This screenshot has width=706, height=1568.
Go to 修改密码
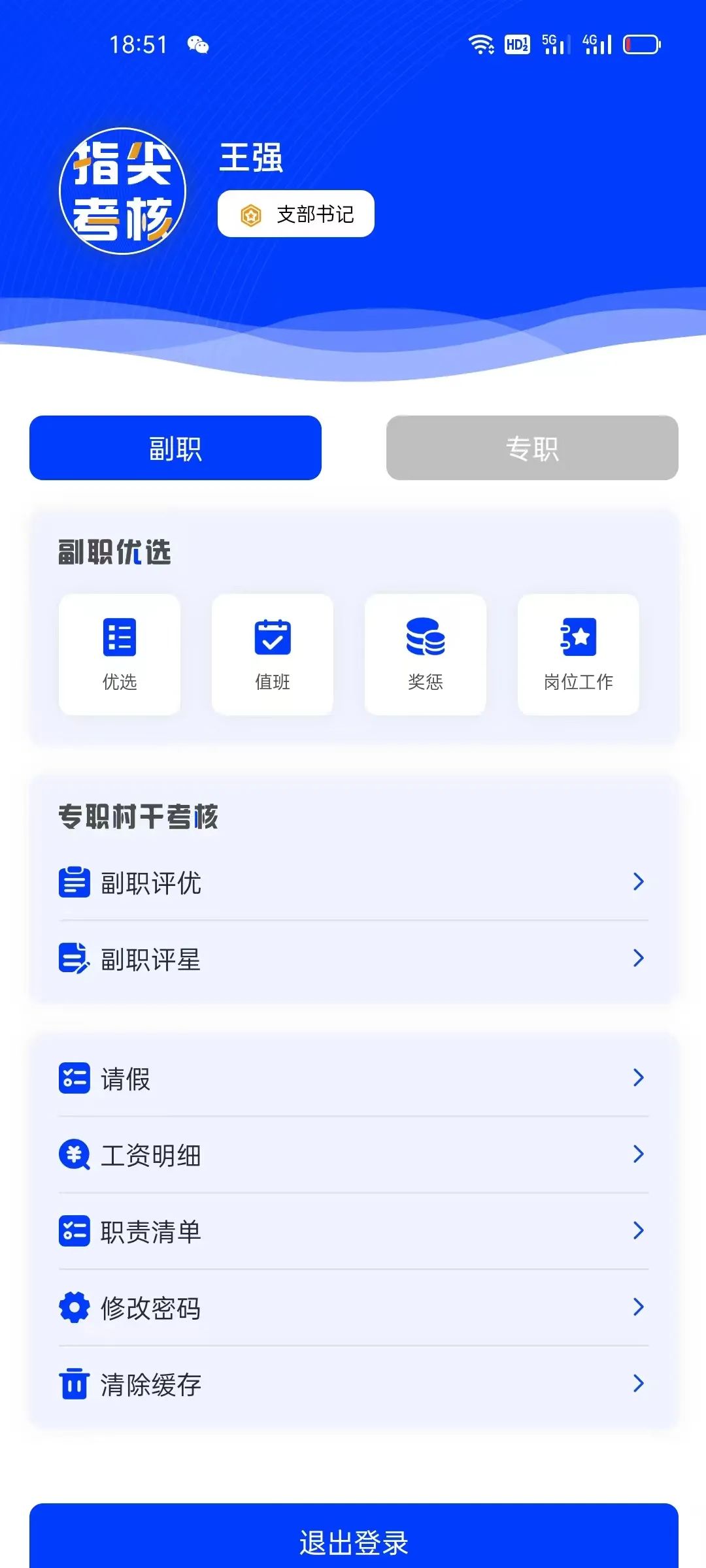tap(354, 1307)
